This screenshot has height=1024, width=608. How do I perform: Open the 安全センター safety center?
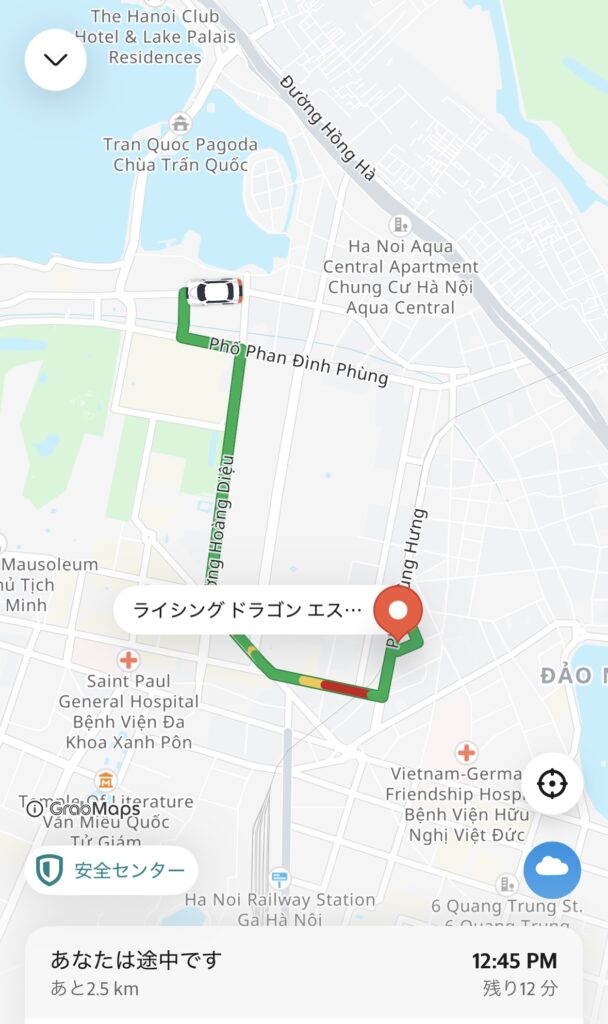pos(112,870)
